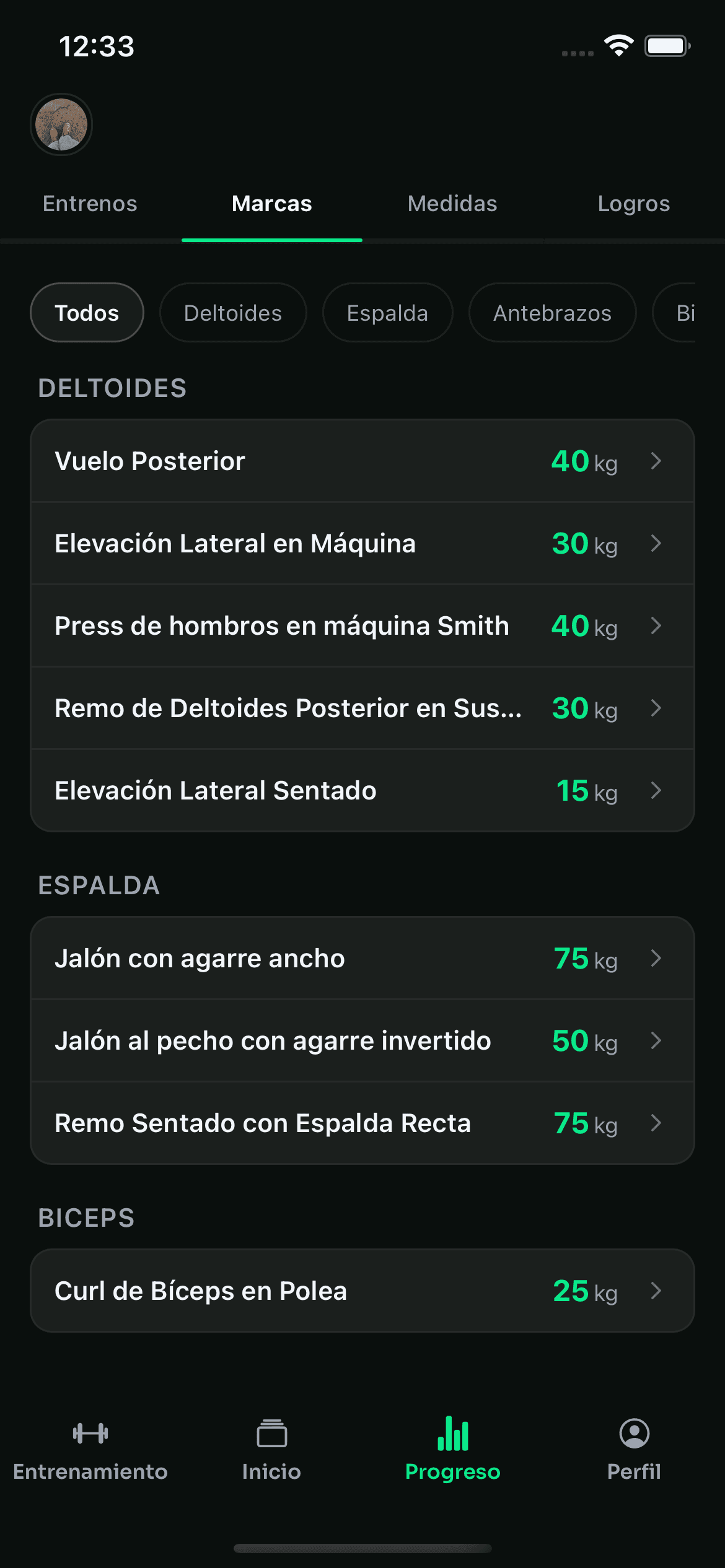The width and height of the screenshot is (725, 1568).
Task: Open the Entrenos tab
Action: click(x=90, y=203)
